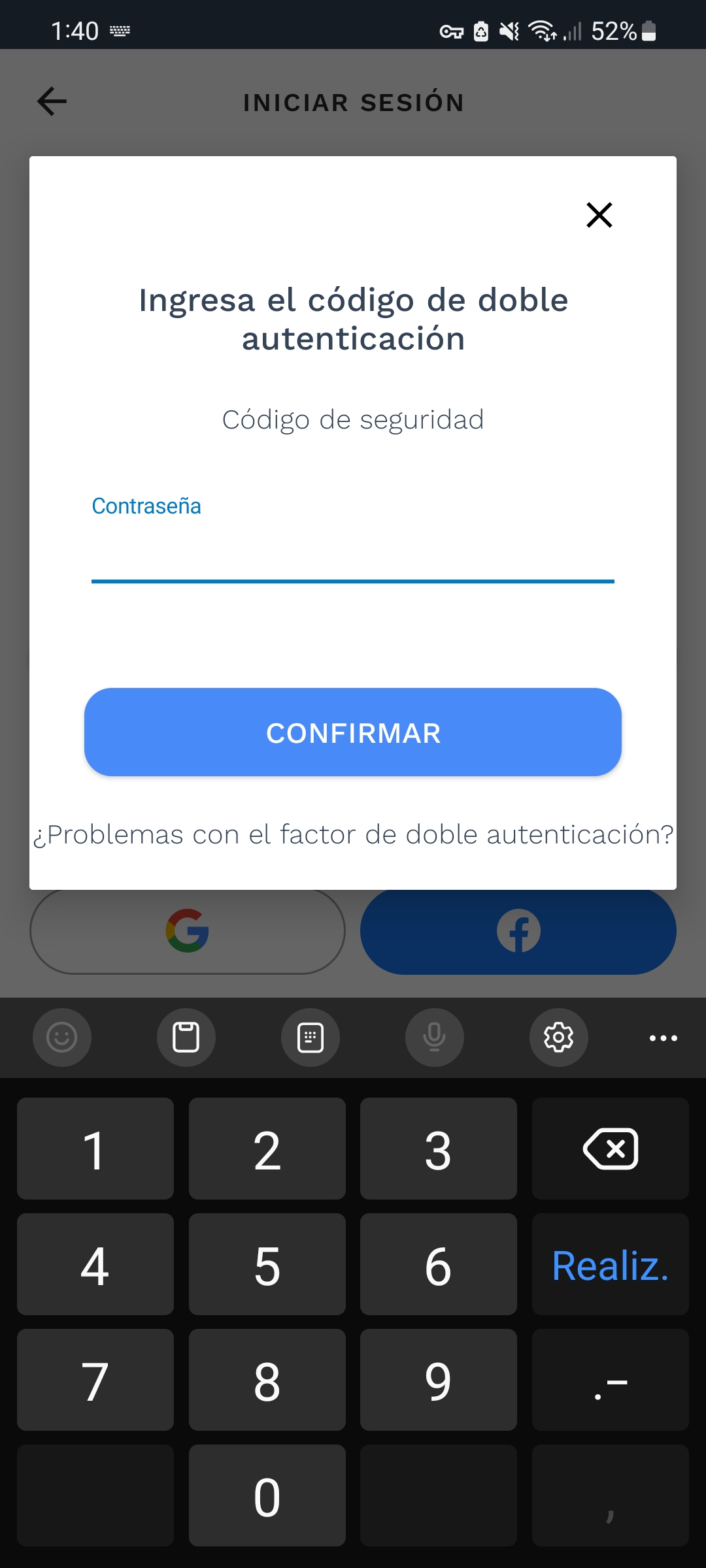Close the two-factor authentication dialog

pos(599,215)
